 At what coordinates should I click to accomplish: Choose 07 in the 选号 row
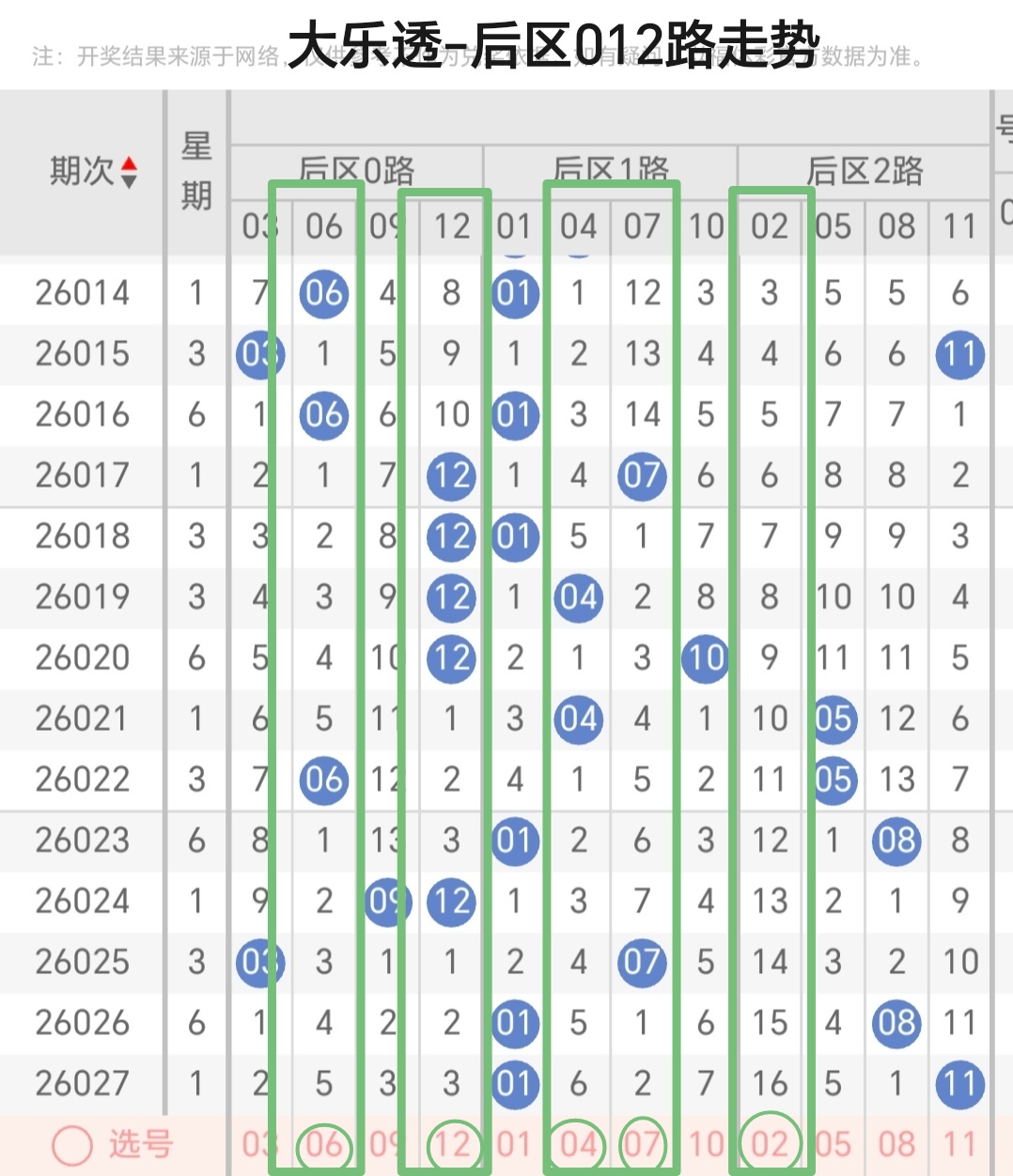pyautogui.click(x=643, y=1145)
